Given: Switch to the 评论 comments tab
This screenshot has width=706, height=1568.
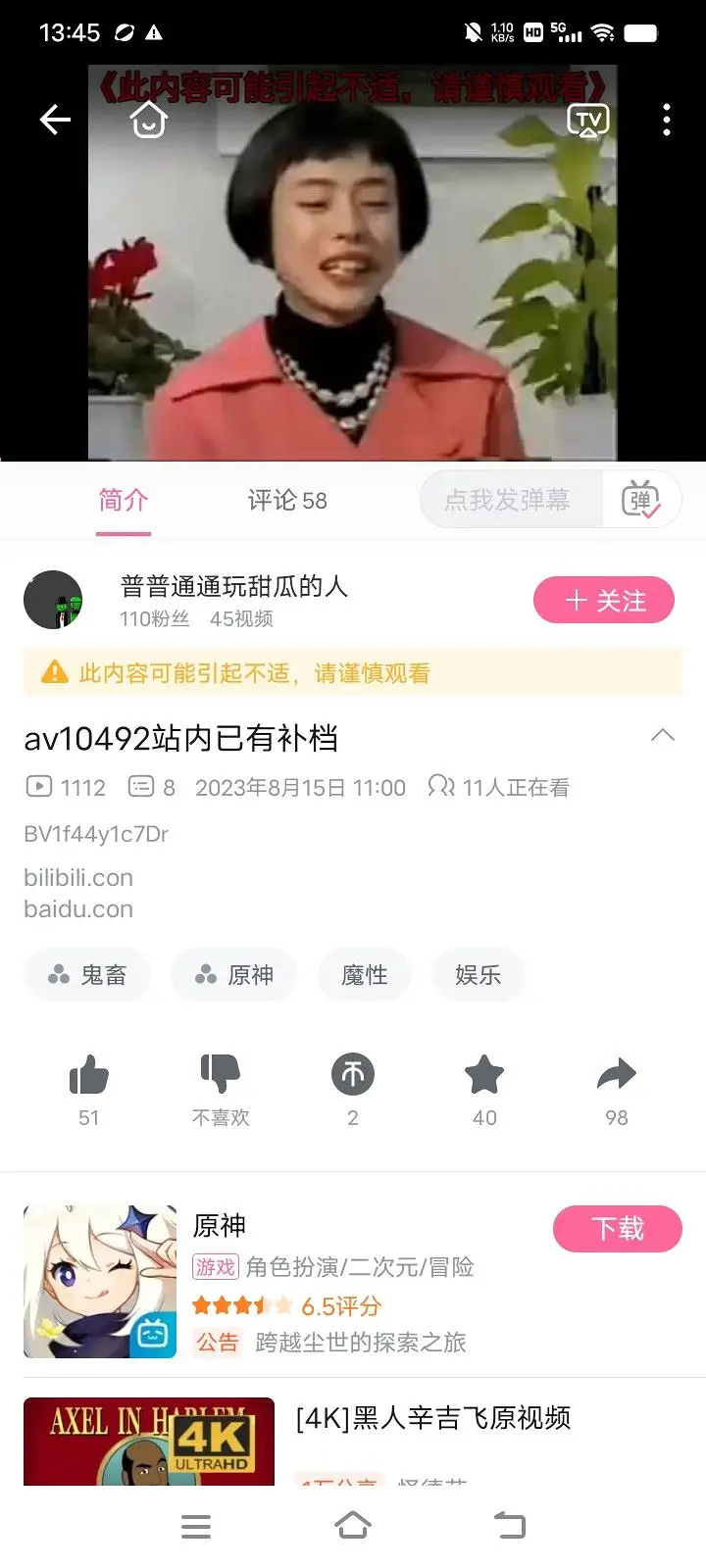Looking at the screenshot, I should (x=285, y=501).
